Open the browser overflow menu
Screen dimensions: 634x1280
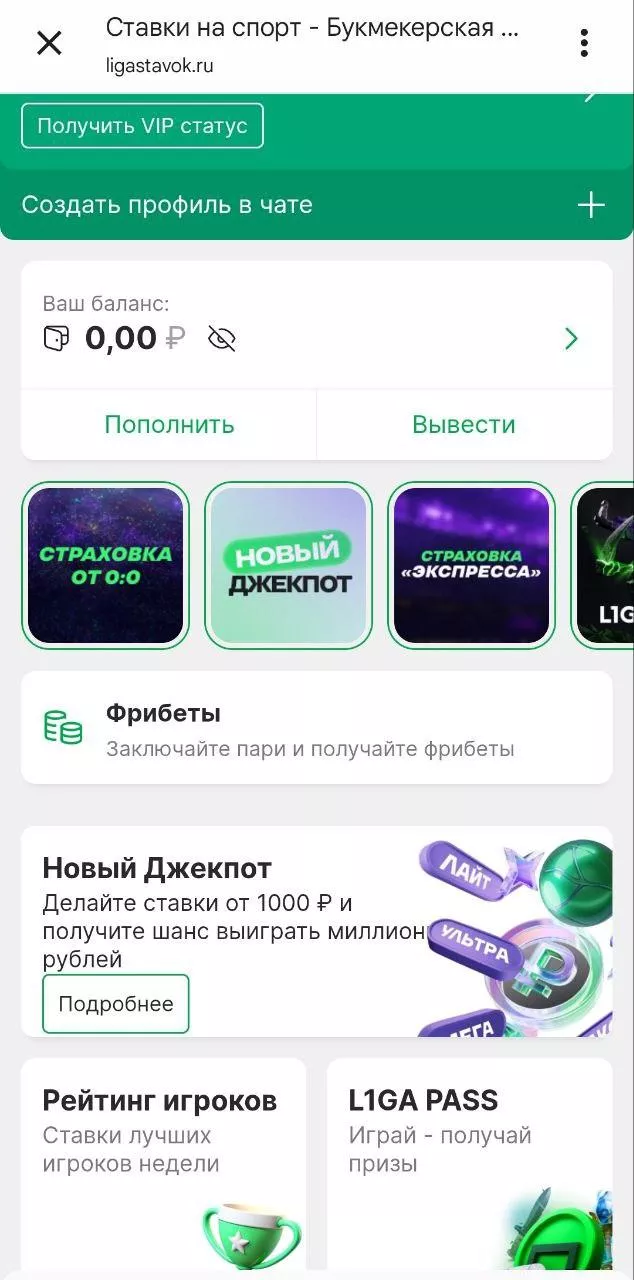584,42
